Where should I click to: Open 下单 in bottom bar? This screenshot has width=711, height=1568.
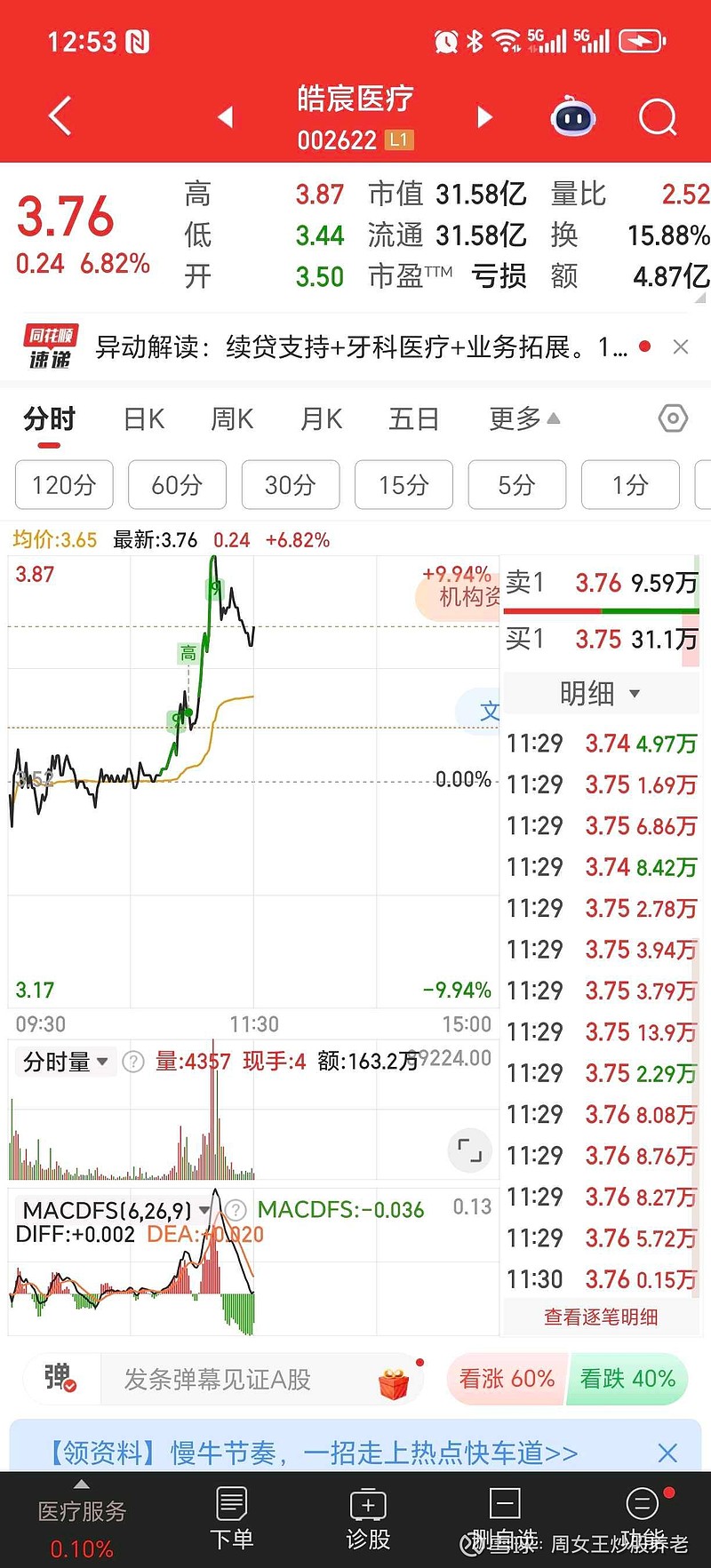click(x=231, y=1519)
